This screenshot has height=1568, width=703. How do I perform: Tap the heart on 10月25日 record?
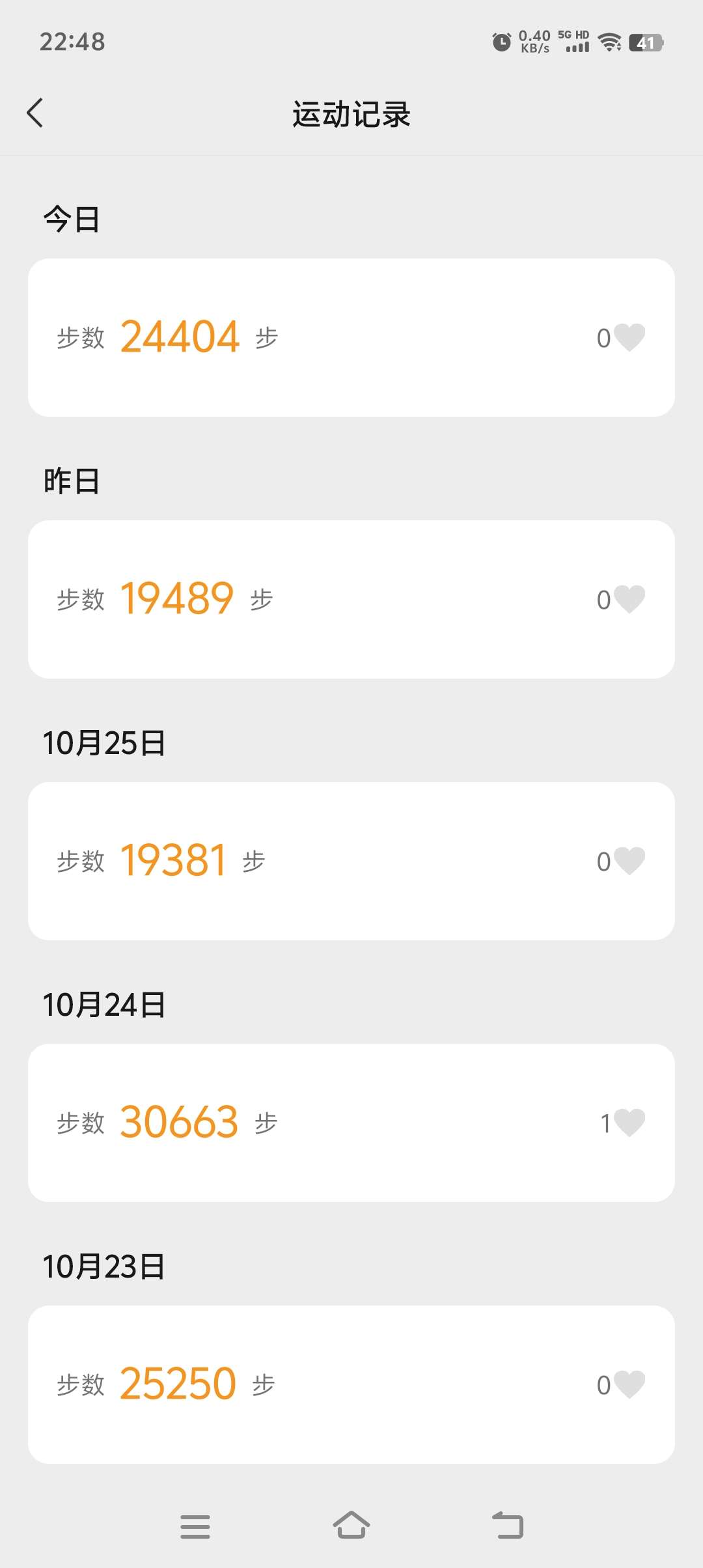tap(629, 861)
